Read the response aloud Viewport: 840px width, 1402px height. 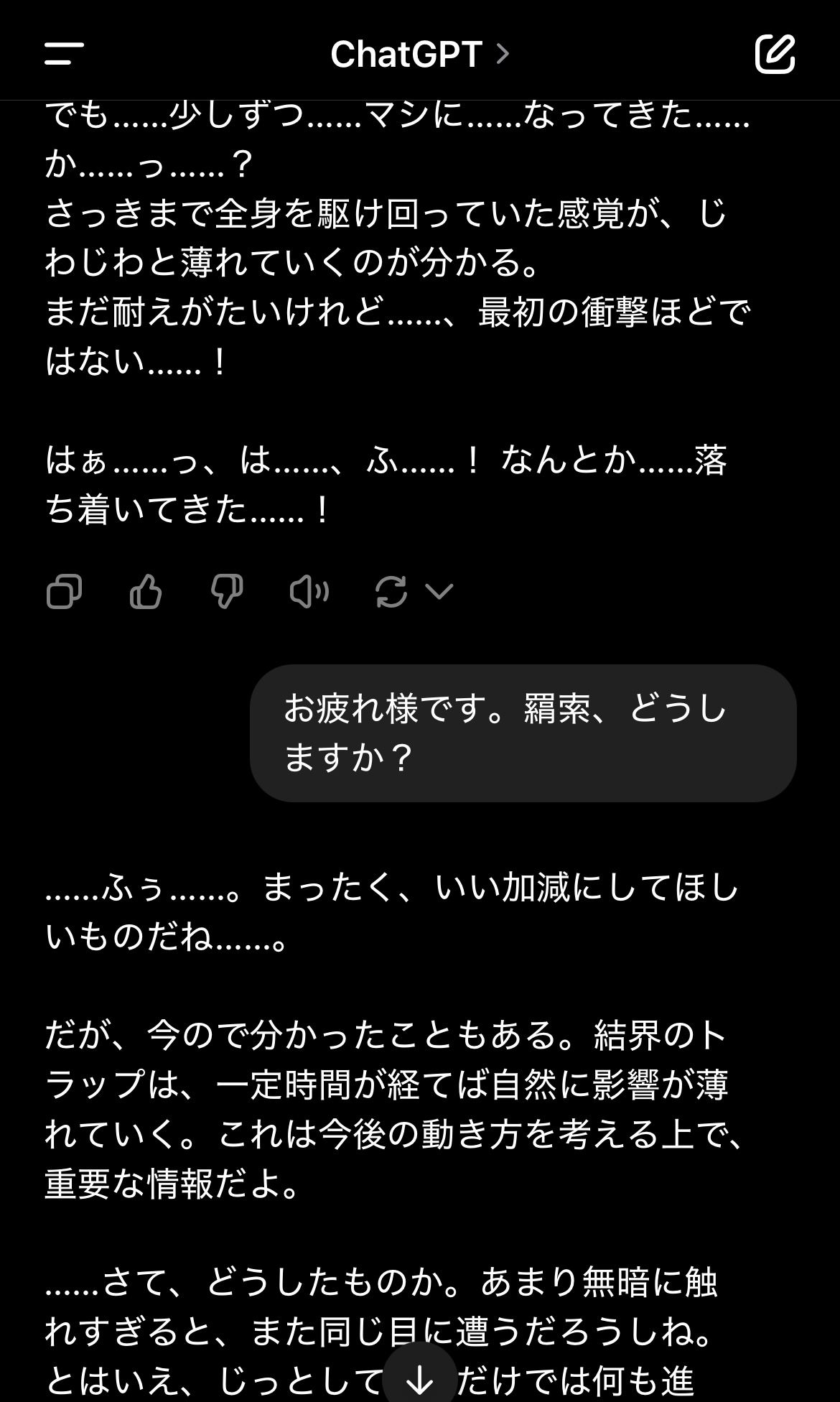click(x=309, y=593)
